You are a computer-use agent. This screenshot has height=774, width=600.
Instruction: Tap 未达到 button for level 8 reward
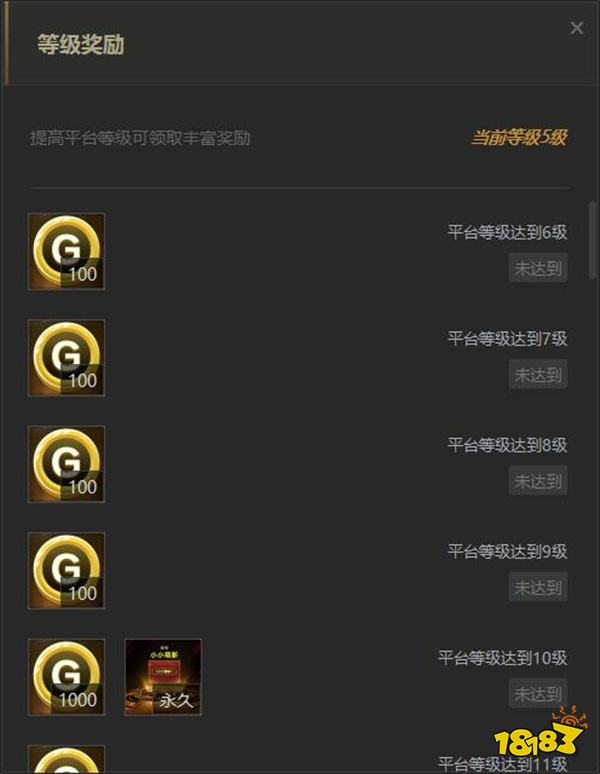tap(538, 481)
